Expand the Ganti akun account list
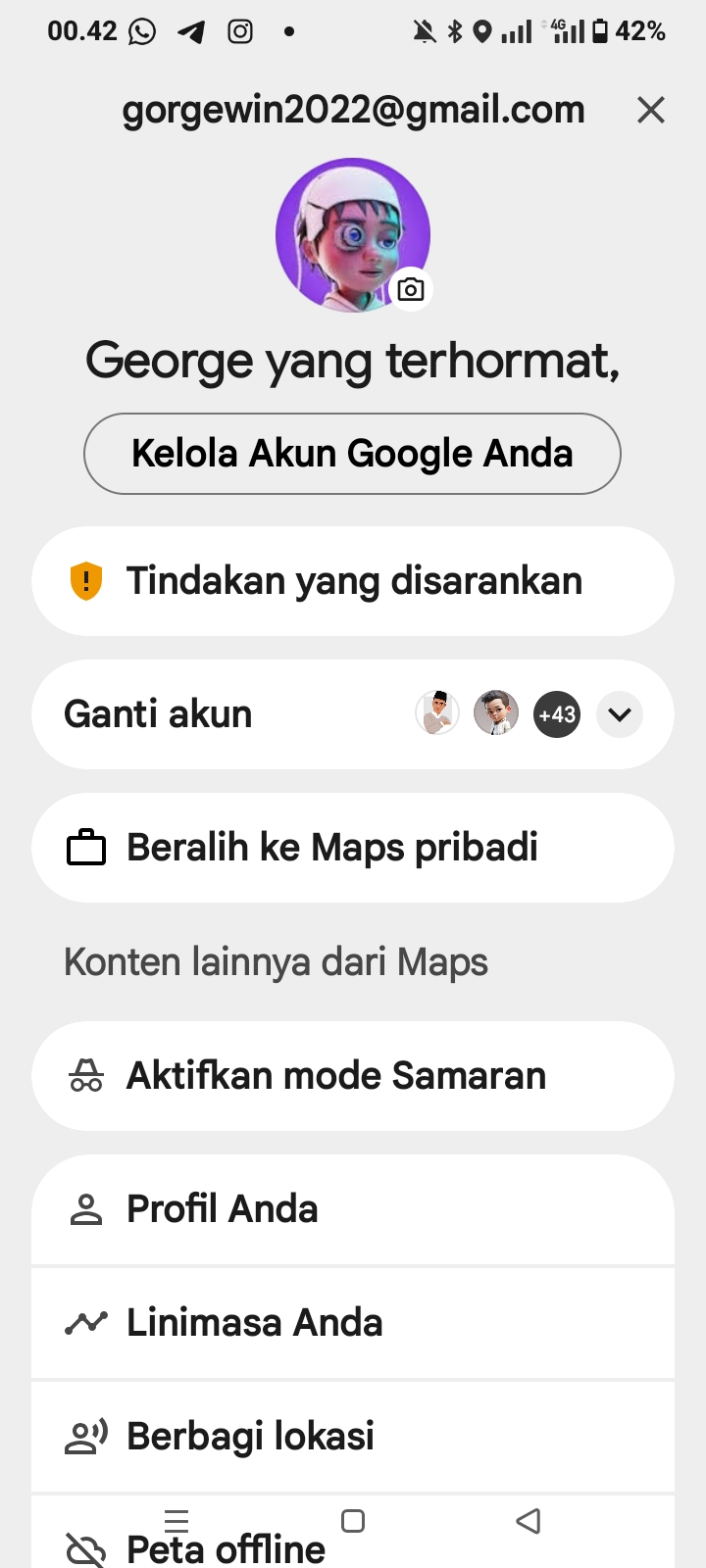 620,714
